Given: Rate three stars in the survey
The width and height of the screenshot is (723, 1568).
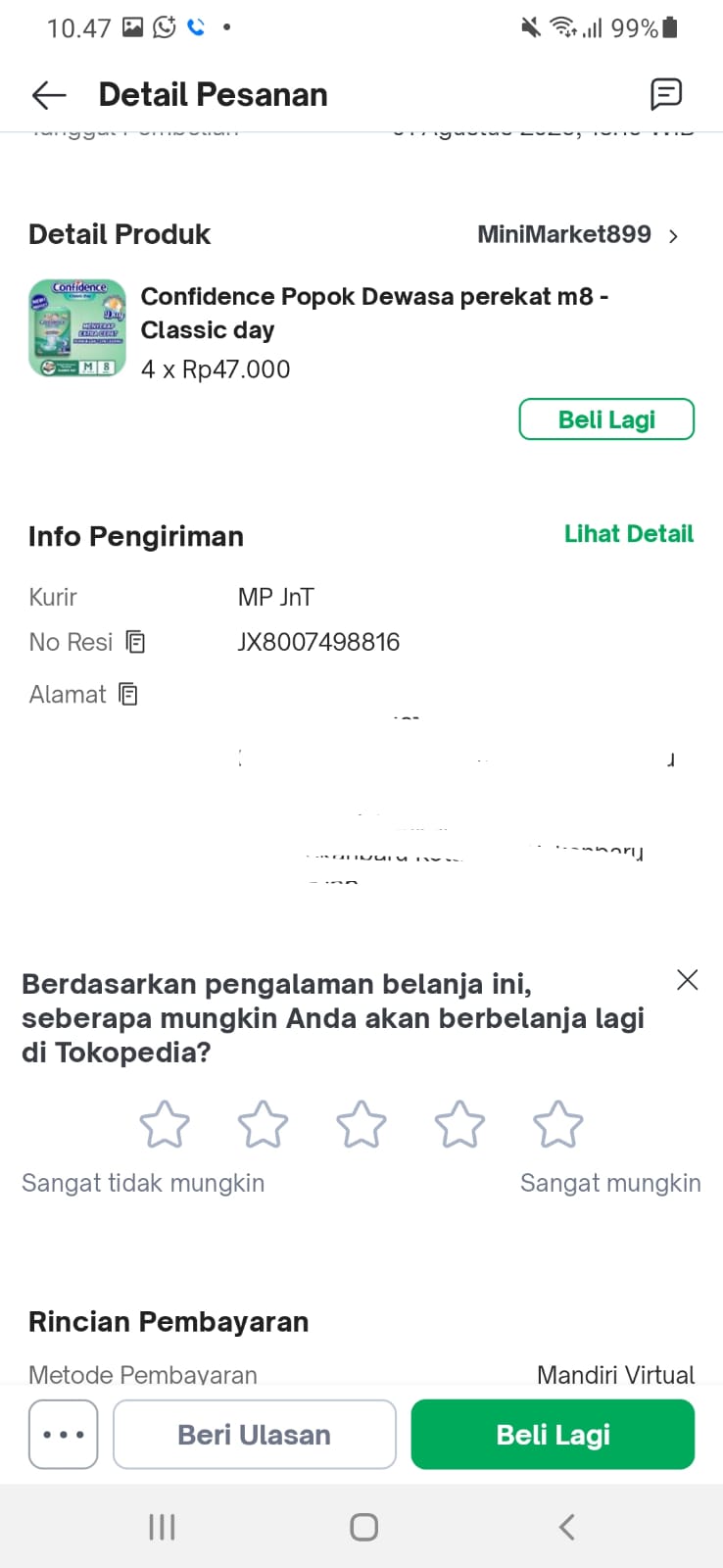Looking at the screenshot, I should point(361,1124).
